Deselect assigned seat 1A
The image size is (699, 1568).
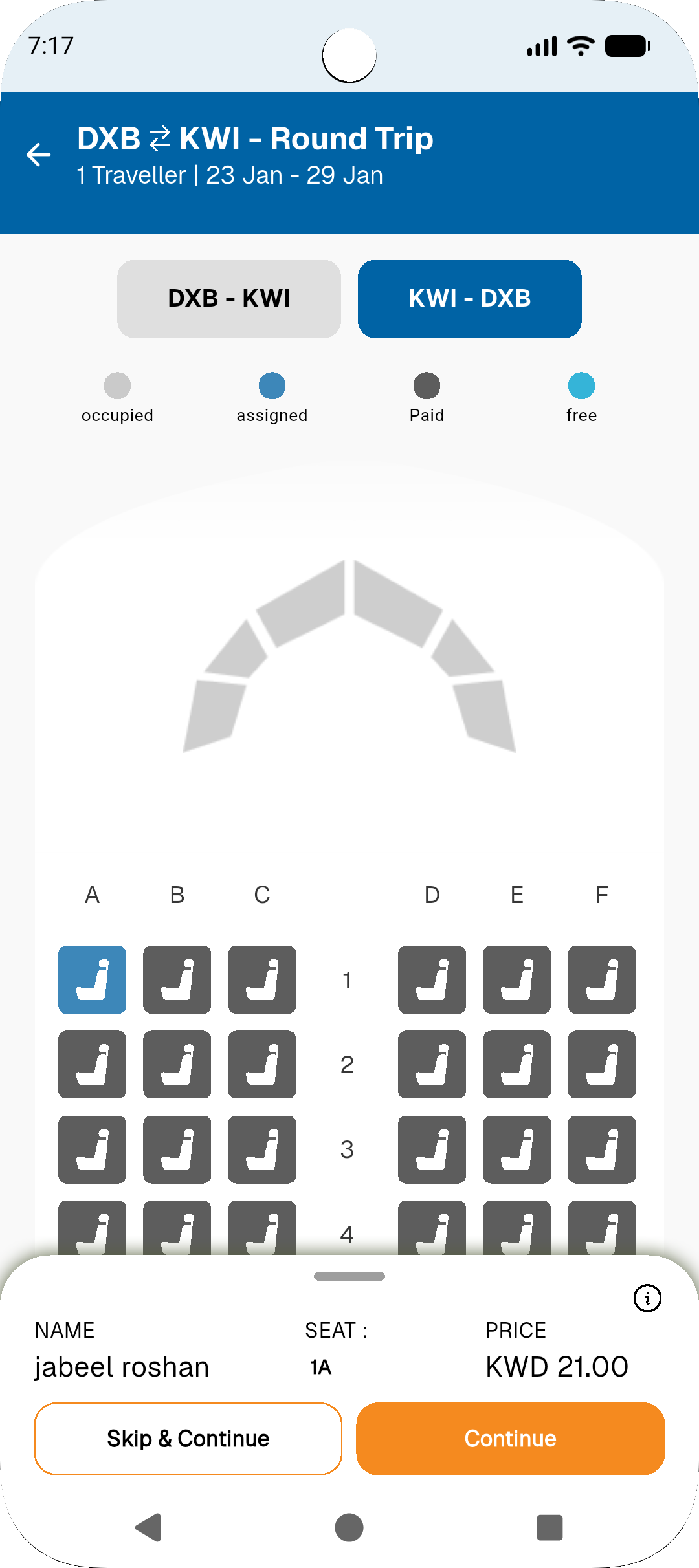[93, 979]
